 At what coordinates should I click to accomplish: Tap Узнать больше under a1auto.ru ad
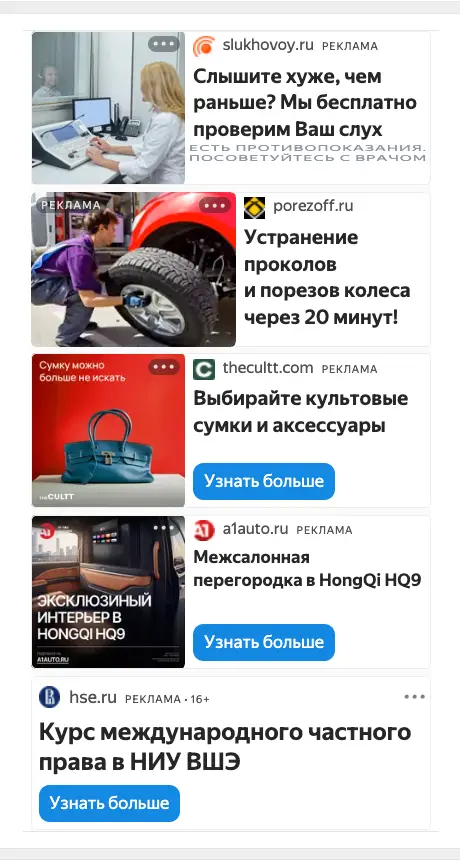tap(264, 642)
